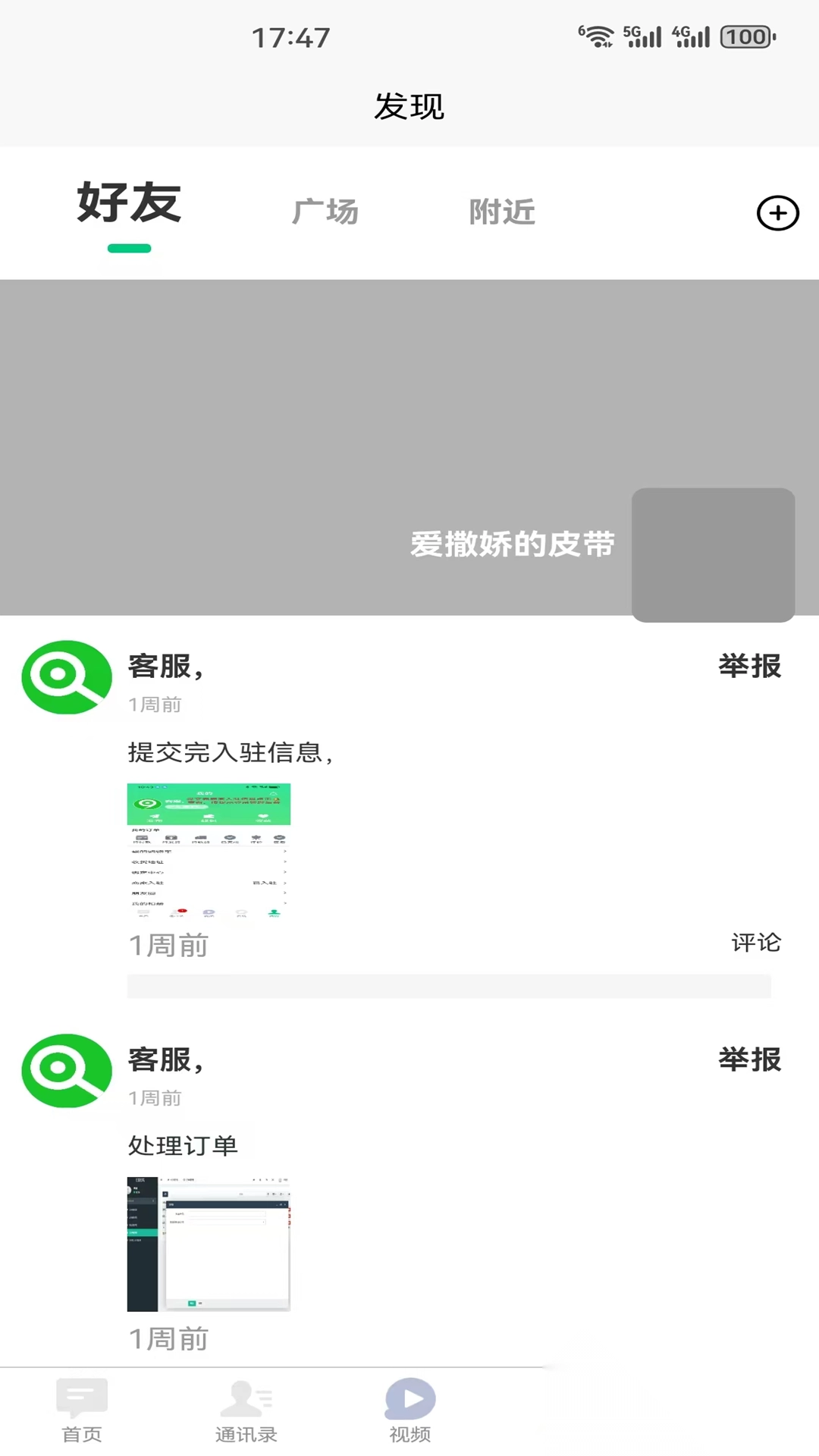
Task: Switch to the 附近 tab
Action: coord(503,212)
